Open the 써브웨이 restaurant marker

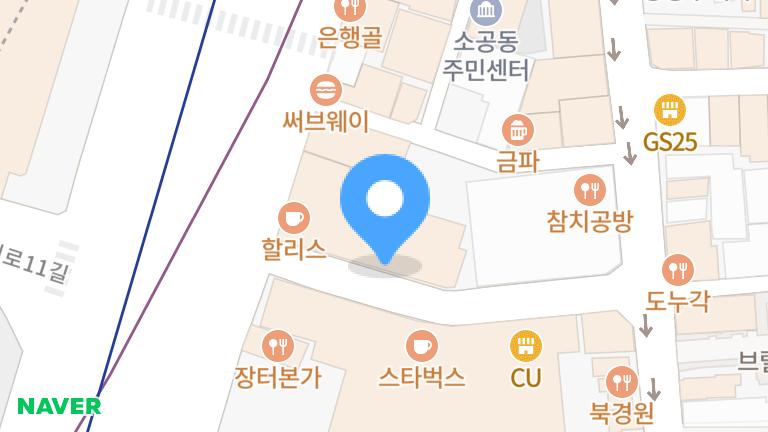pos(325,91)
